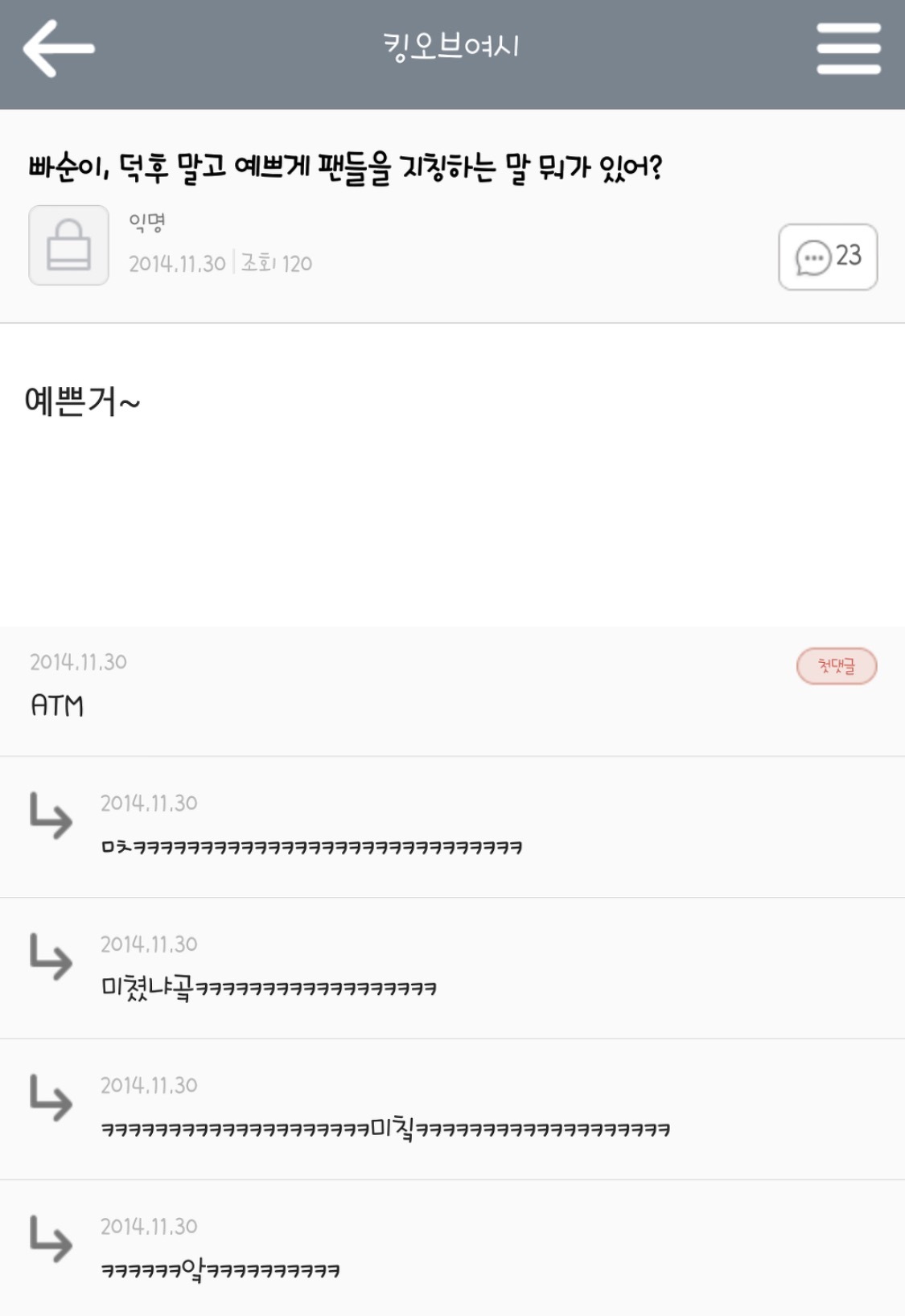The width and height of the screenshot is (905, 1316).
Task: Go back using the arrow icon
Action: 59,48
